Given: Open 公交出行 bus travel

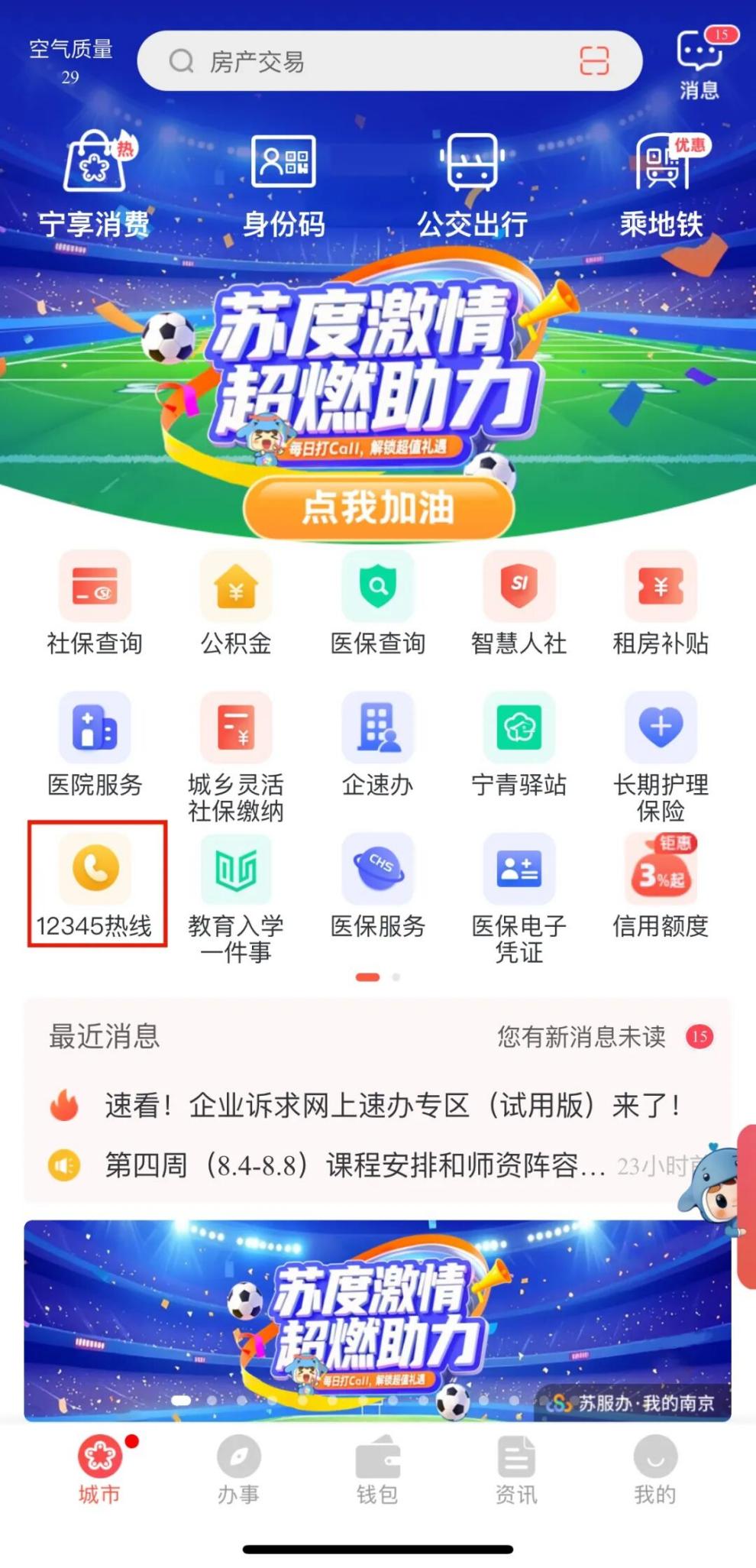Looking at the screenshot, I should [x=472, y=183].
